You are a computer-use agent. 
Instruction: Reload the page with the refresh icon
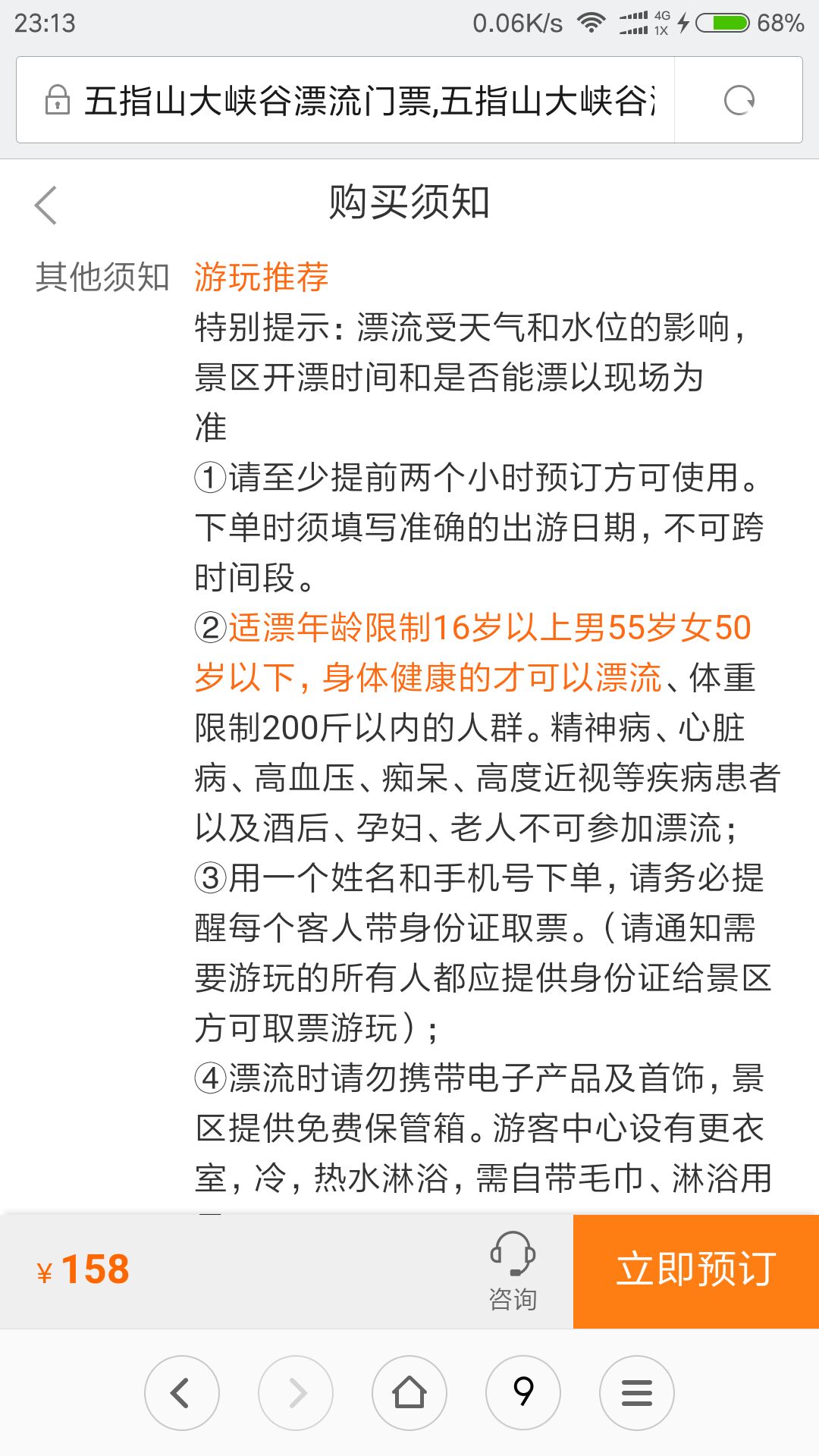click(739, 100)
